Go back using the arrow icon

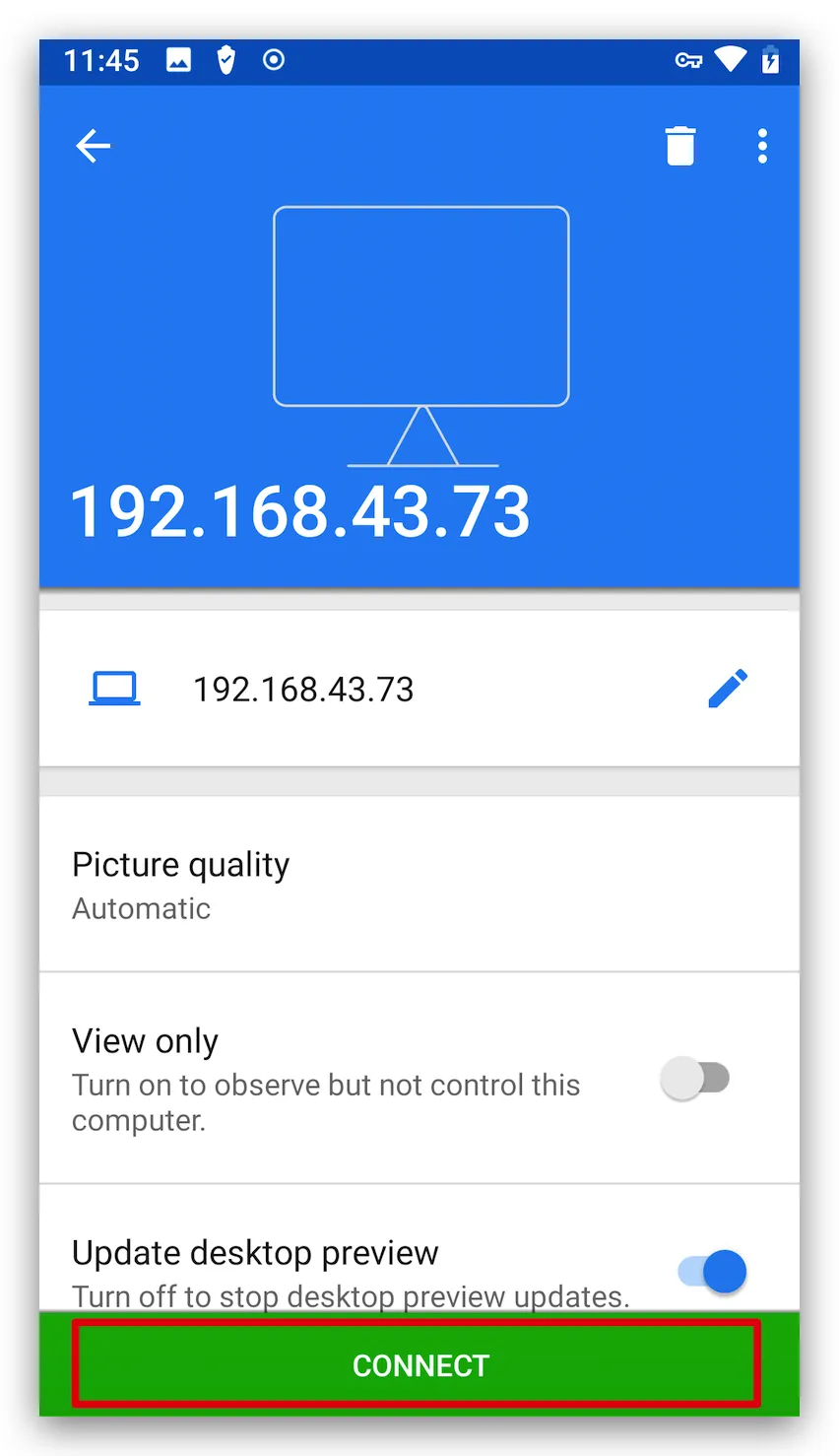tap(94, 146)
